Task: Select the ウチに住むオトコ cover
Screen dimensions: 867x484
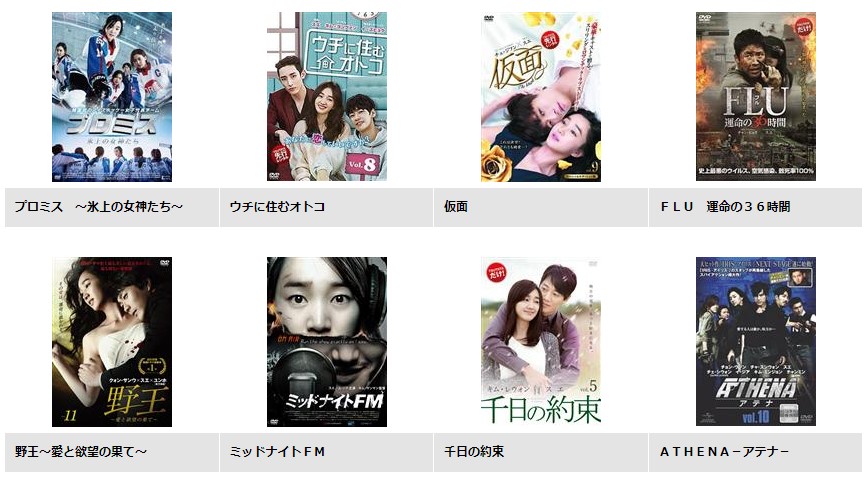Action: pos(326,97)
